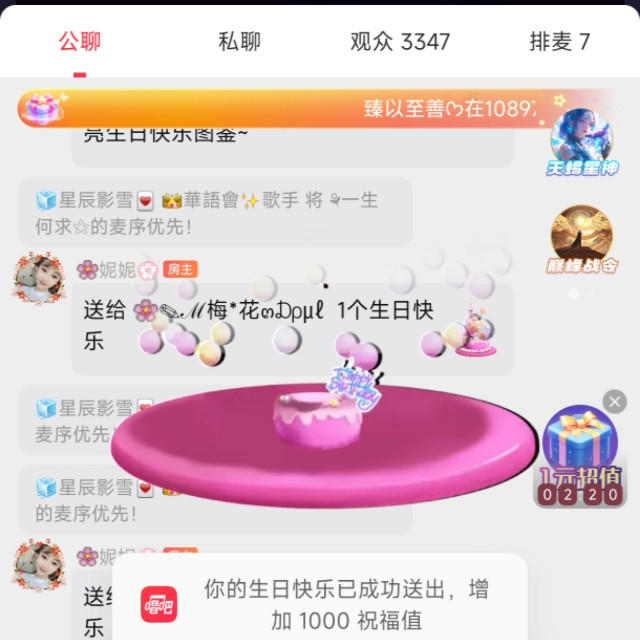Switch to the 私聊 tab
Screen dimensions: 640x640
(239, 42)
